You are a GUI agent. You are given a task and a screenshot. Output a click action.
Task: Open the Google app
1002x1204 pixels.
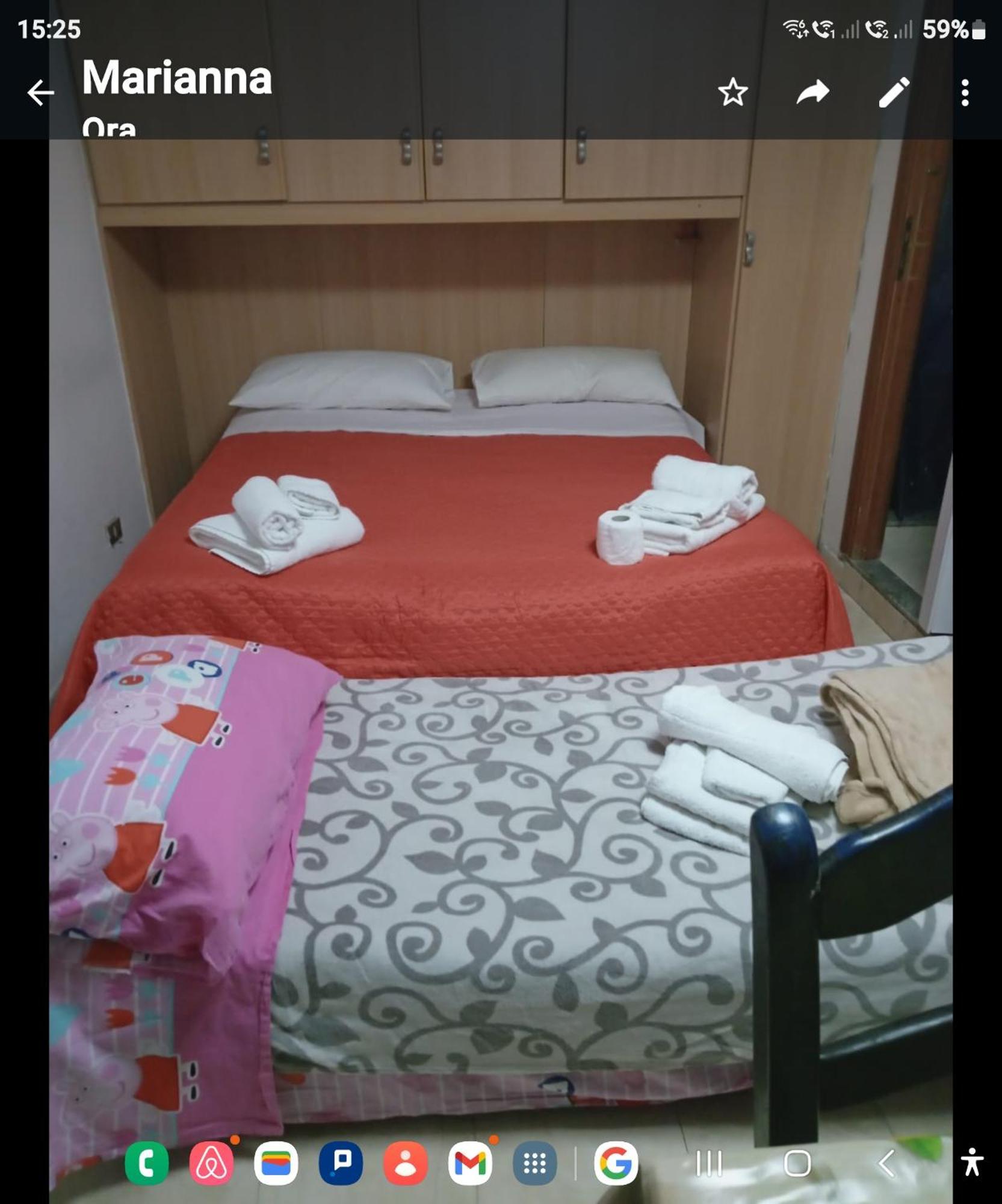point(616,1163)
